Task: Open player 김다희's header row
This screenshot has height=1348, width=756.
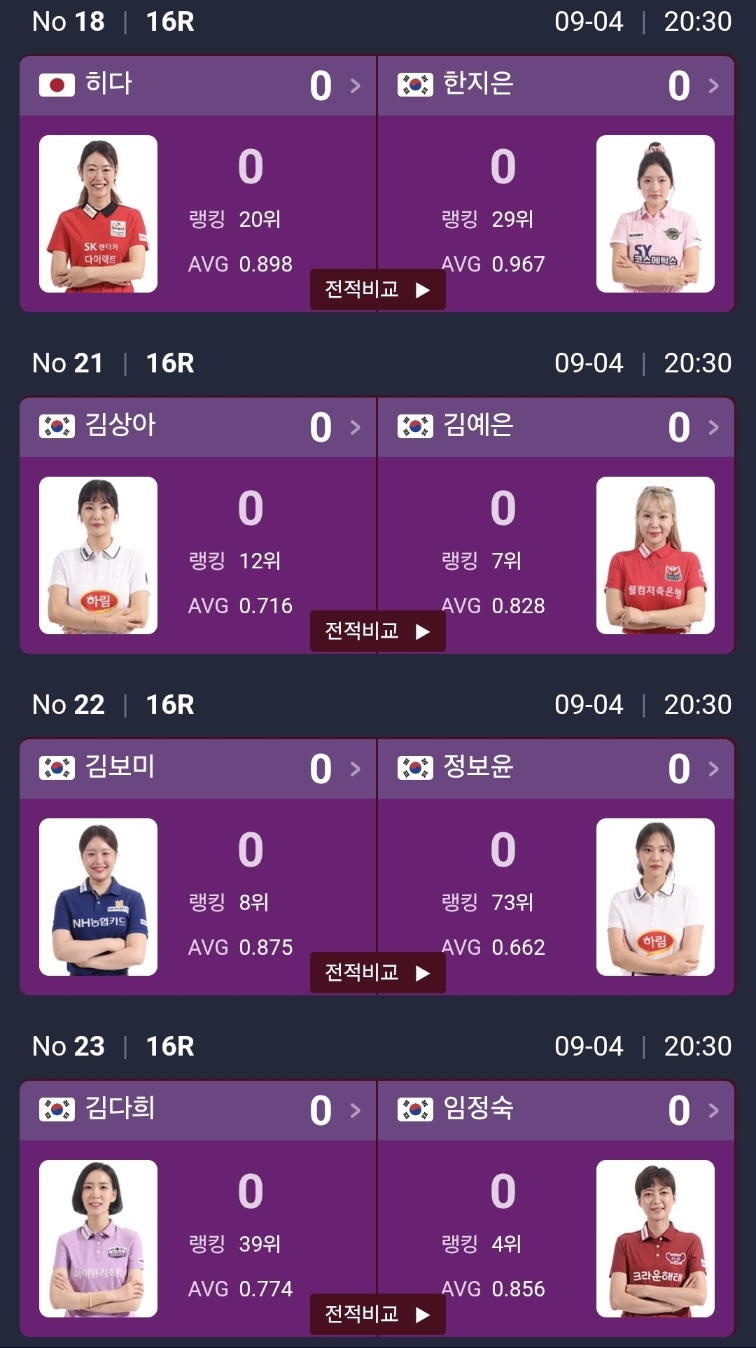Action: click(198, 1110)
